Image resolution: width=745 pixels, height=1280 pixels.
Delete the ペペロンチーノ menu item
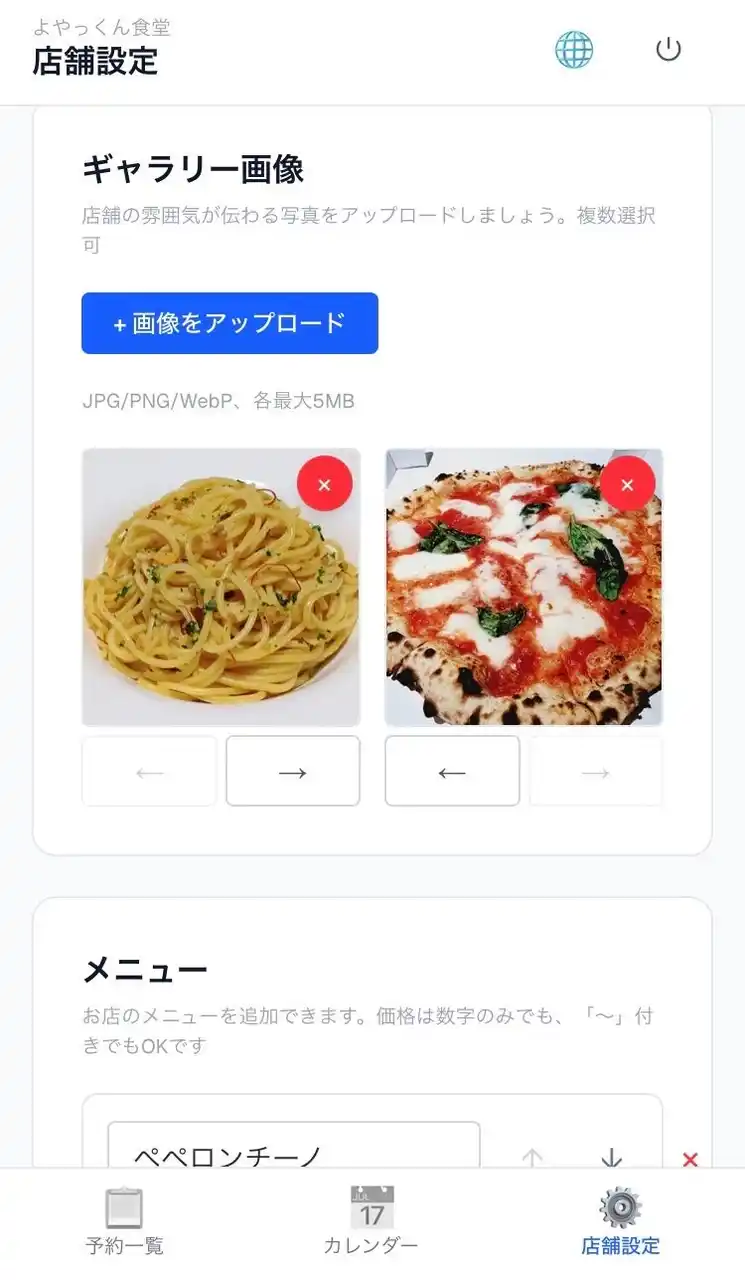point(689,1159)
